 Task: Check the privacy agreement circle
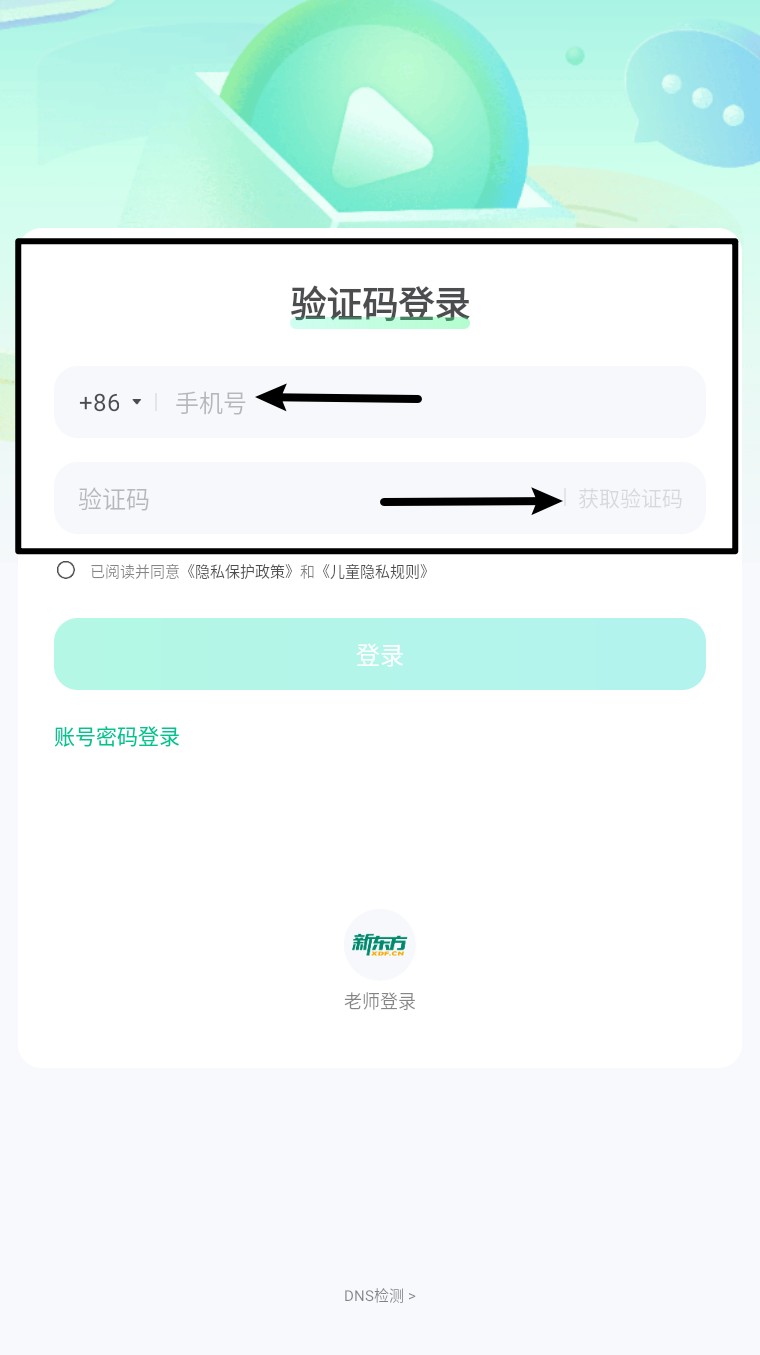[x=66, y=571]
